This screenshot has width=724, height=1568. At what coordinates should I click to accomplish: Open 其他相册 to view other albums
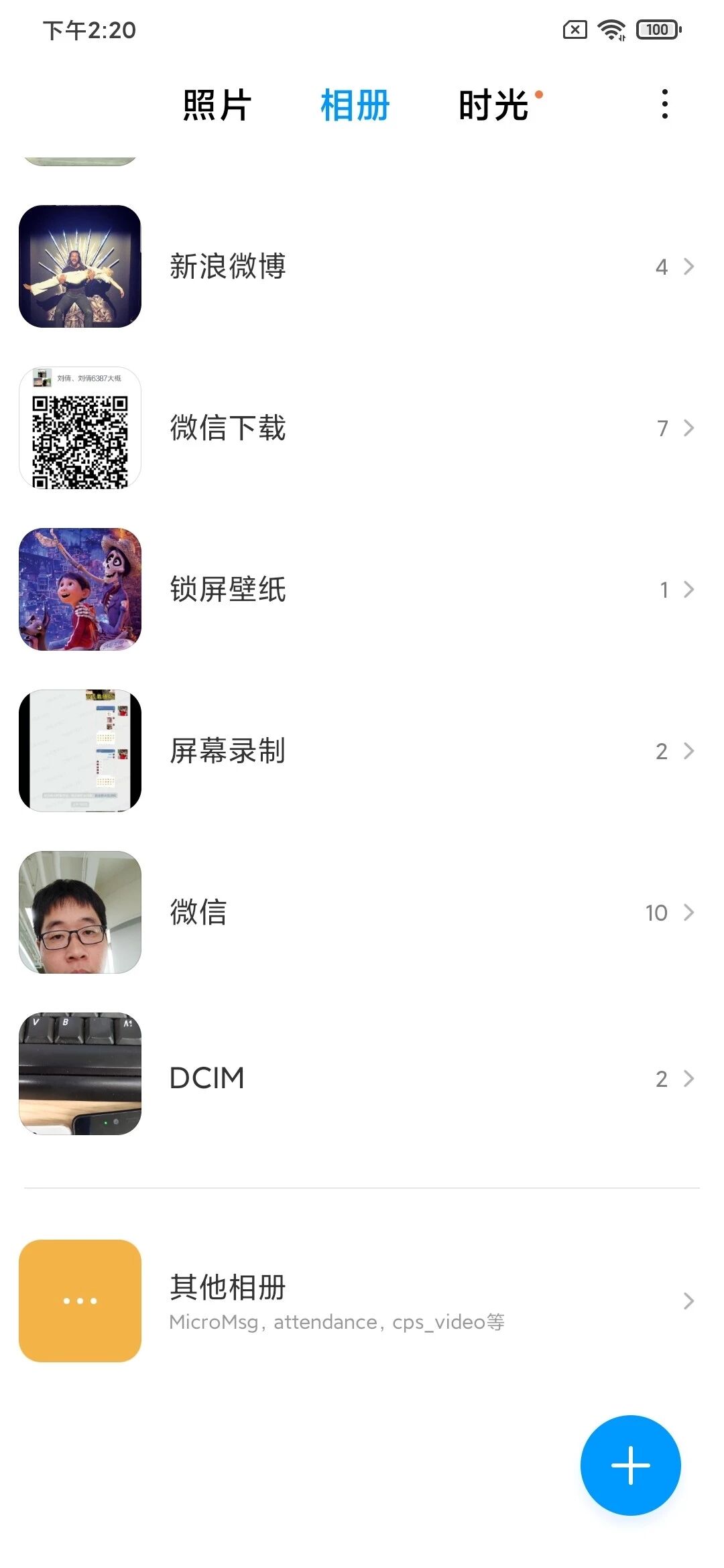[x=362, y=1301]
